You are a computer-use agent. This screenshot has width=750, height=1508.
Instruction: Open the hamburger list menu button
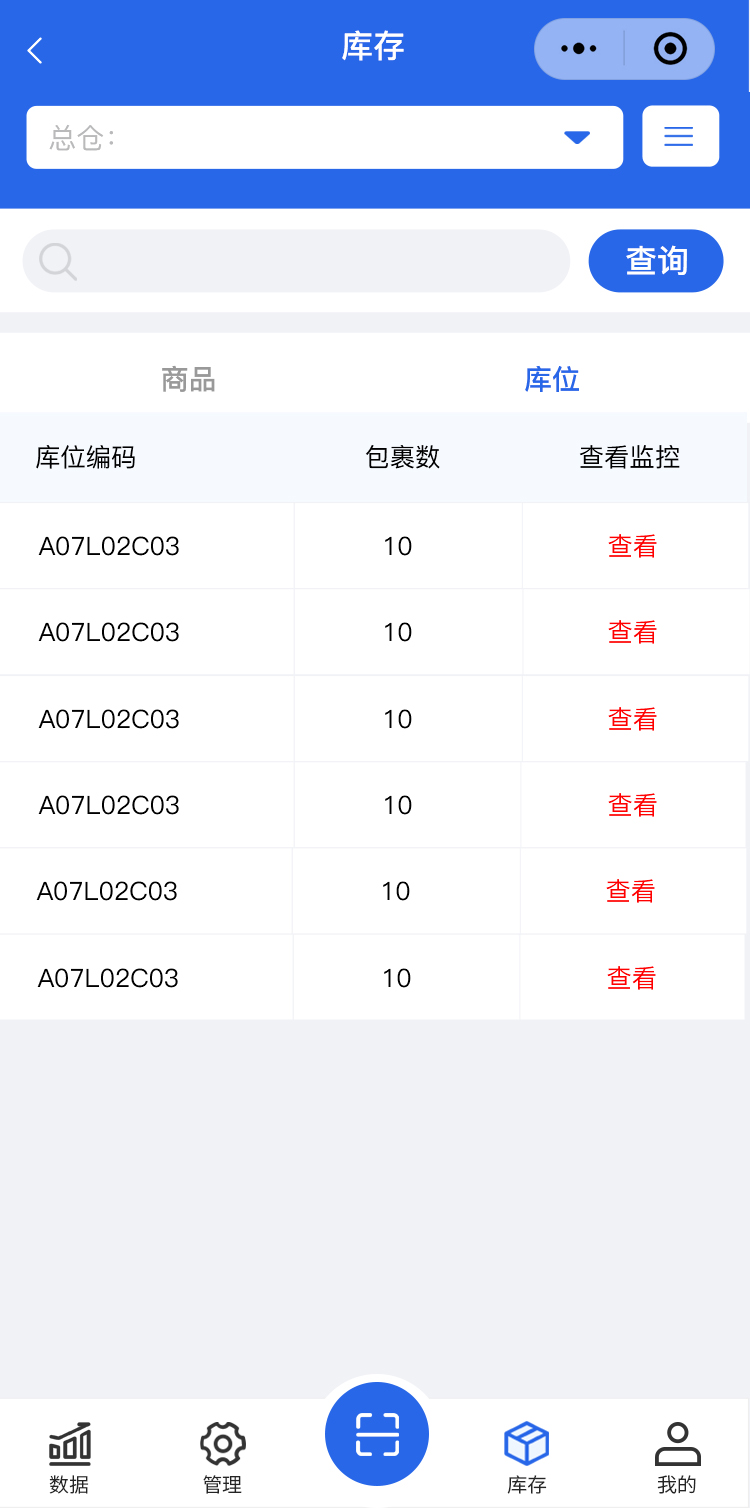680,136
